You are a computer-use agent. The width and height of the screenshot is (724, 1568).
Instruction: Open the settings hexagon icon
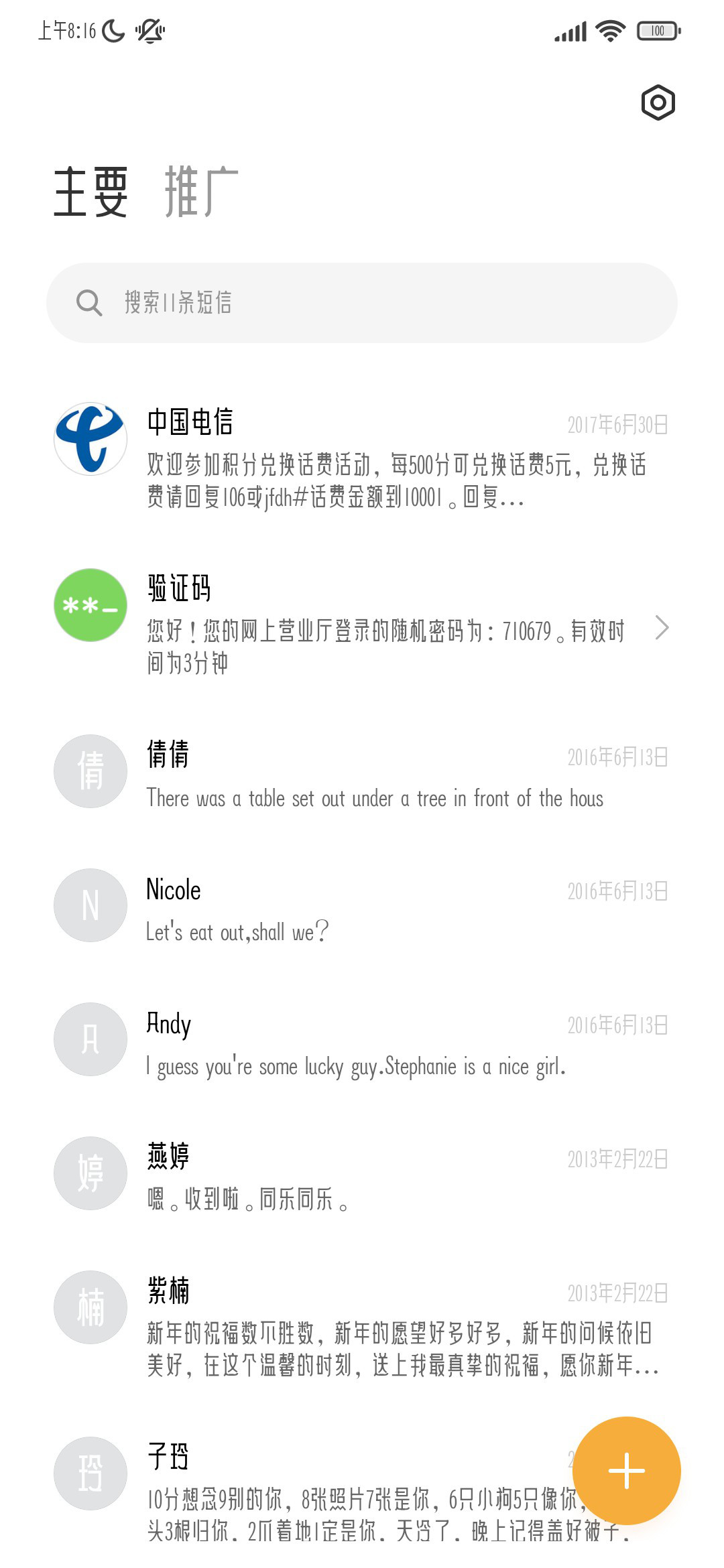pos(658,103)
